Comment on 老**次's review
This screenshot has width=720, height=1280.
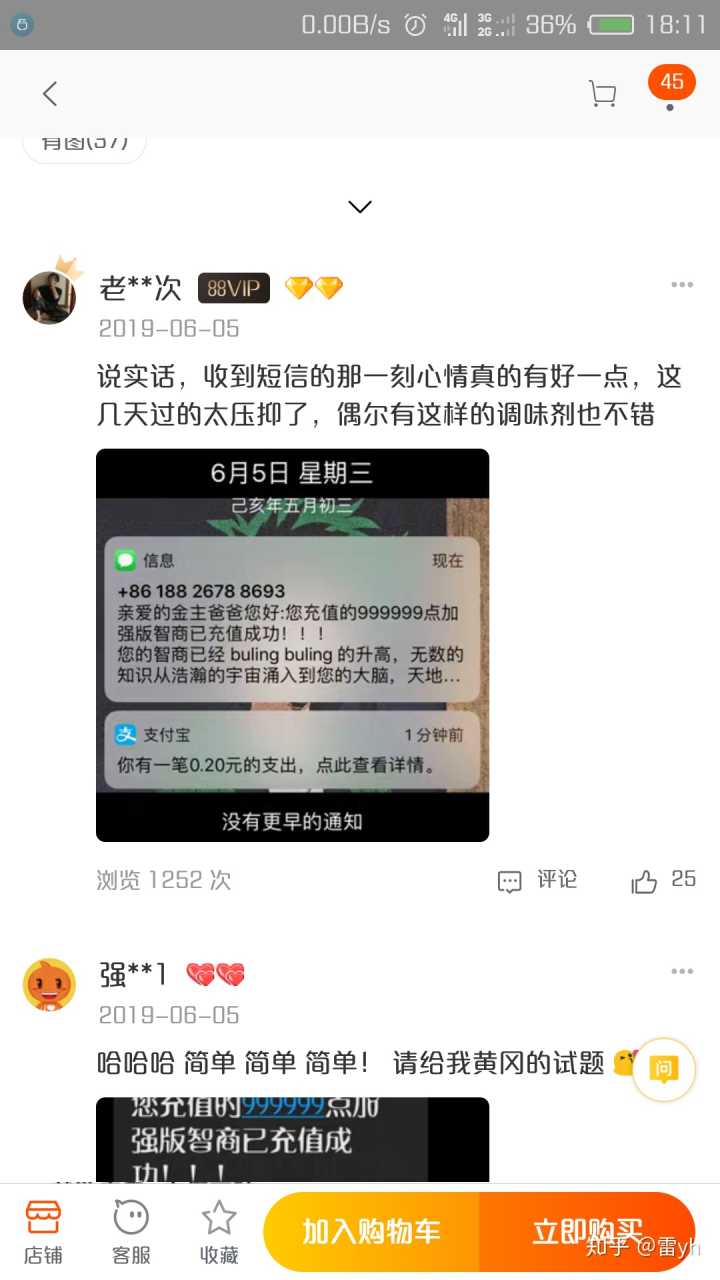pyautogui.click(x=538, y=880)
